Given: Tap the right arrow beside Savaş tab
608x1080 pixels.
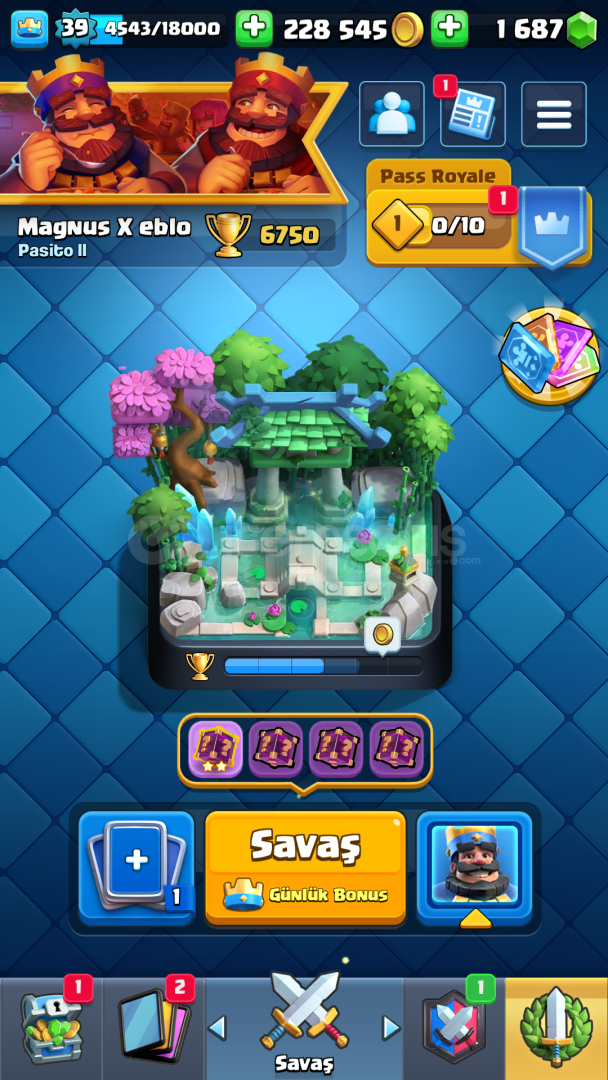Looking at the screenshot, I should (391, 1028).
